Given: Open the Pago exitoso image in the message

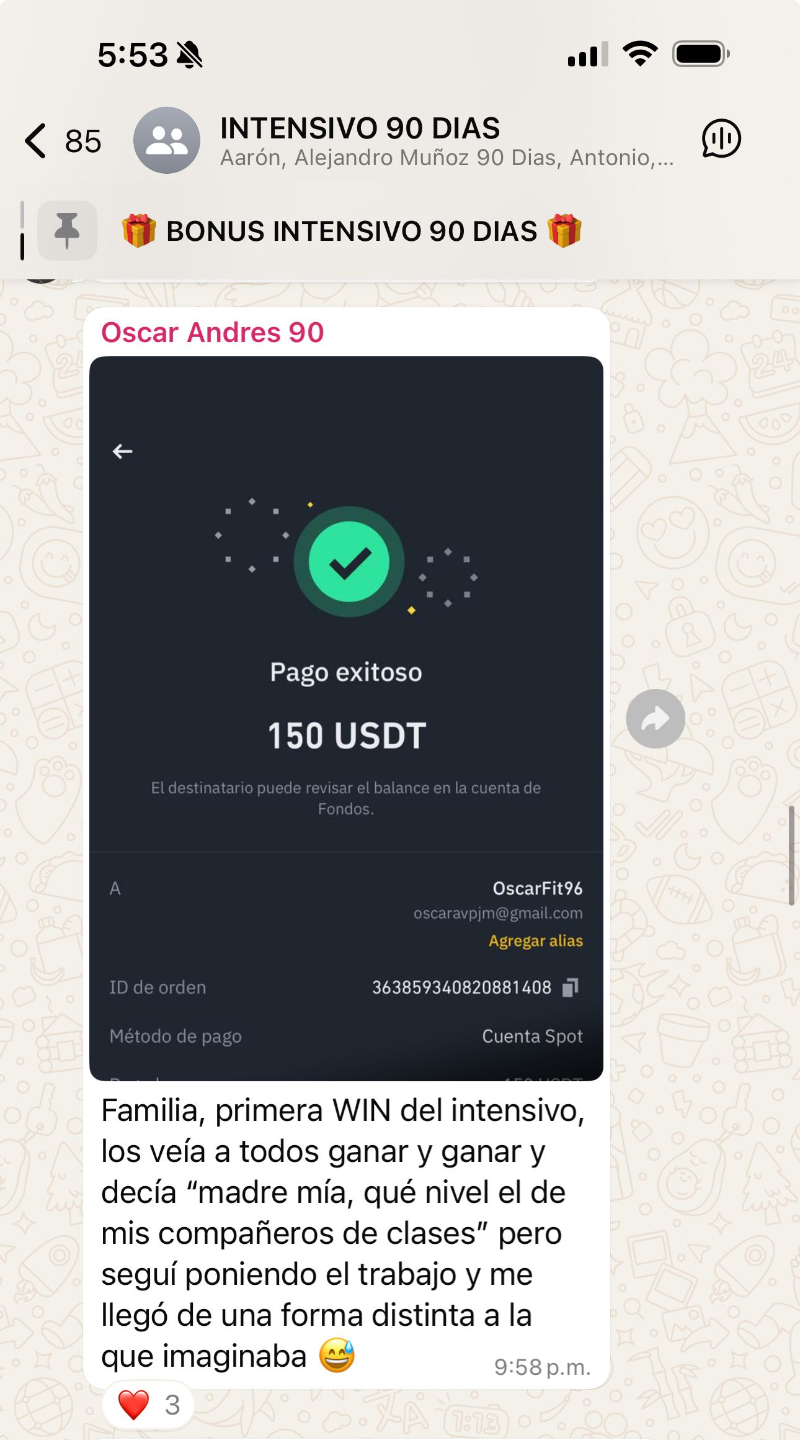Looking at the screenshot, I should click(x=346, y=718).
